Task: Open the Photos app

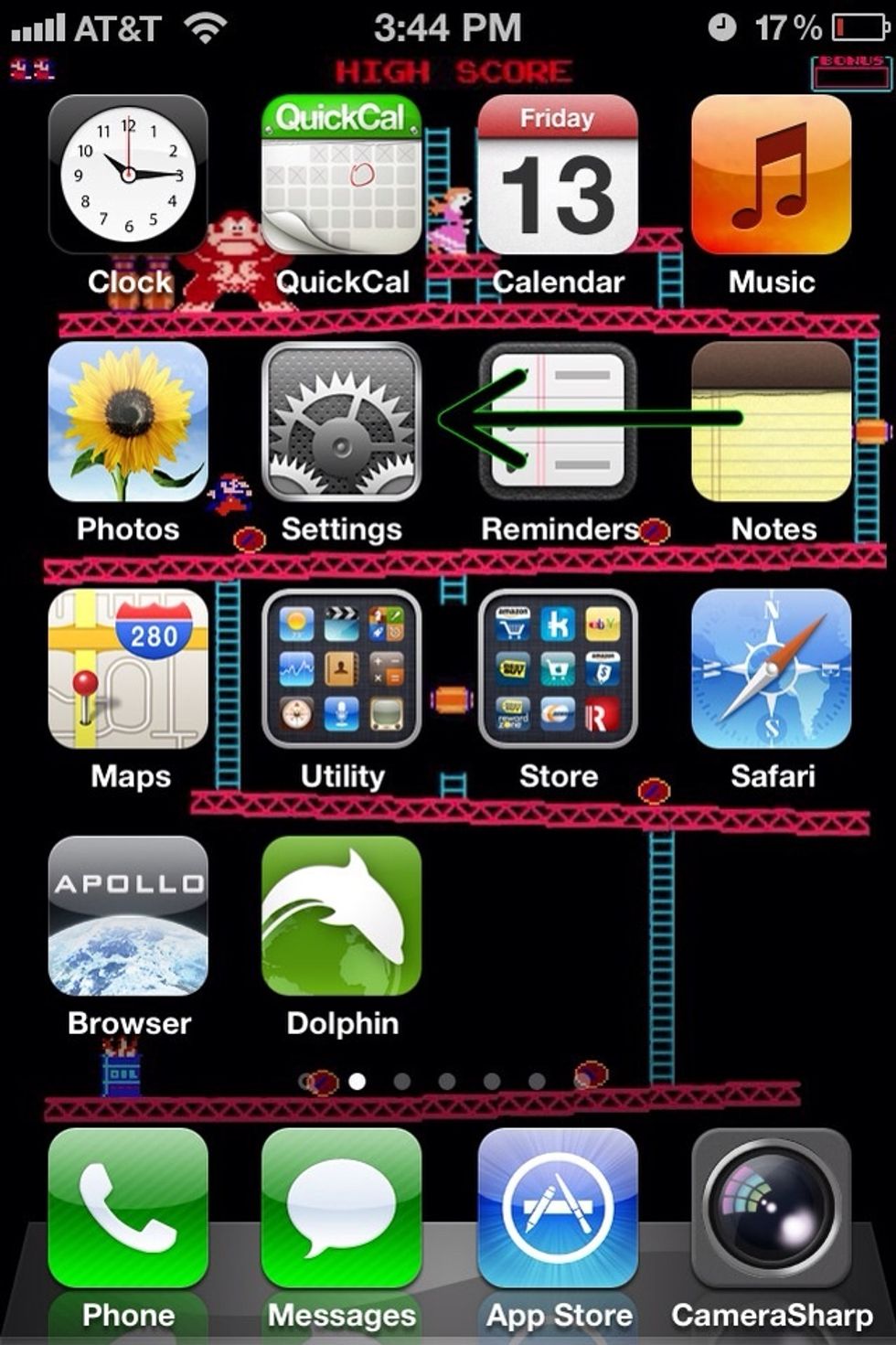Action: coord(128,425)
